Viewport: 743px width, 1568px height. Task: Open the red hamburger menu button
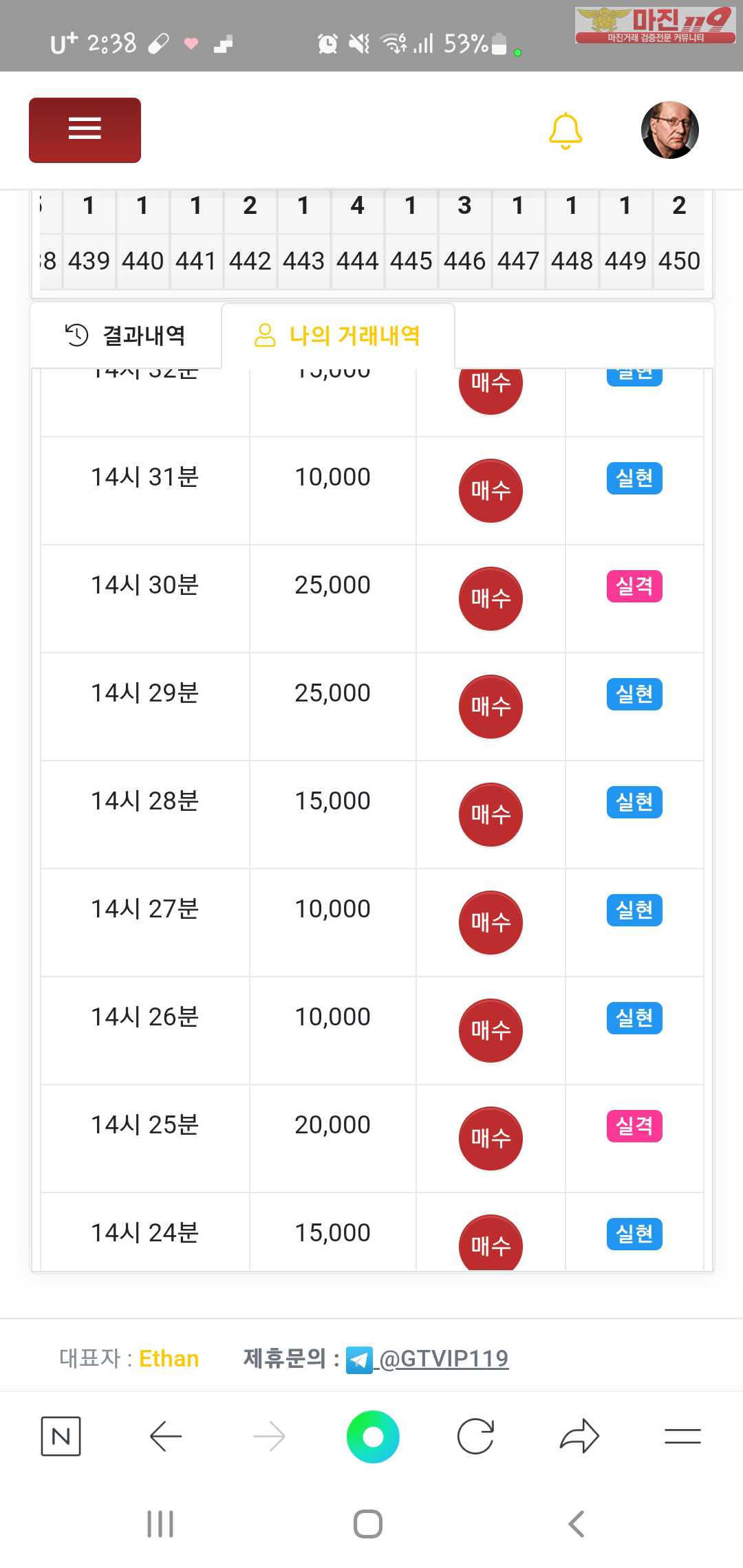(85, 130)
